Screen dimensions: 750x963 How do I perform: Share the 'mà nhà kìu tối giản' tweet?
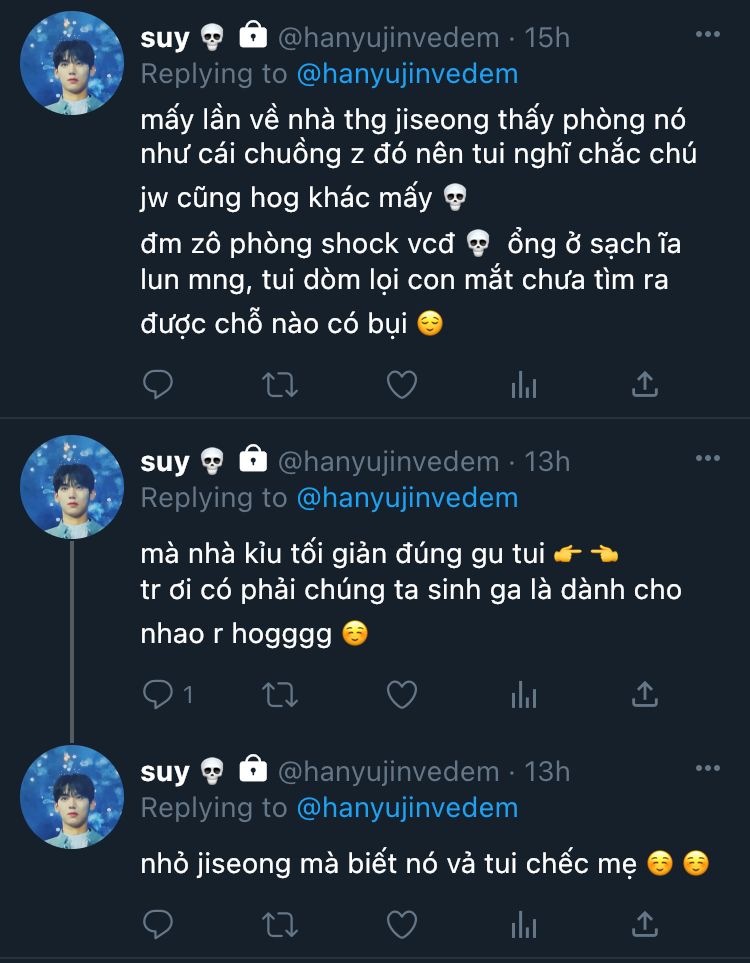[645, 694]
